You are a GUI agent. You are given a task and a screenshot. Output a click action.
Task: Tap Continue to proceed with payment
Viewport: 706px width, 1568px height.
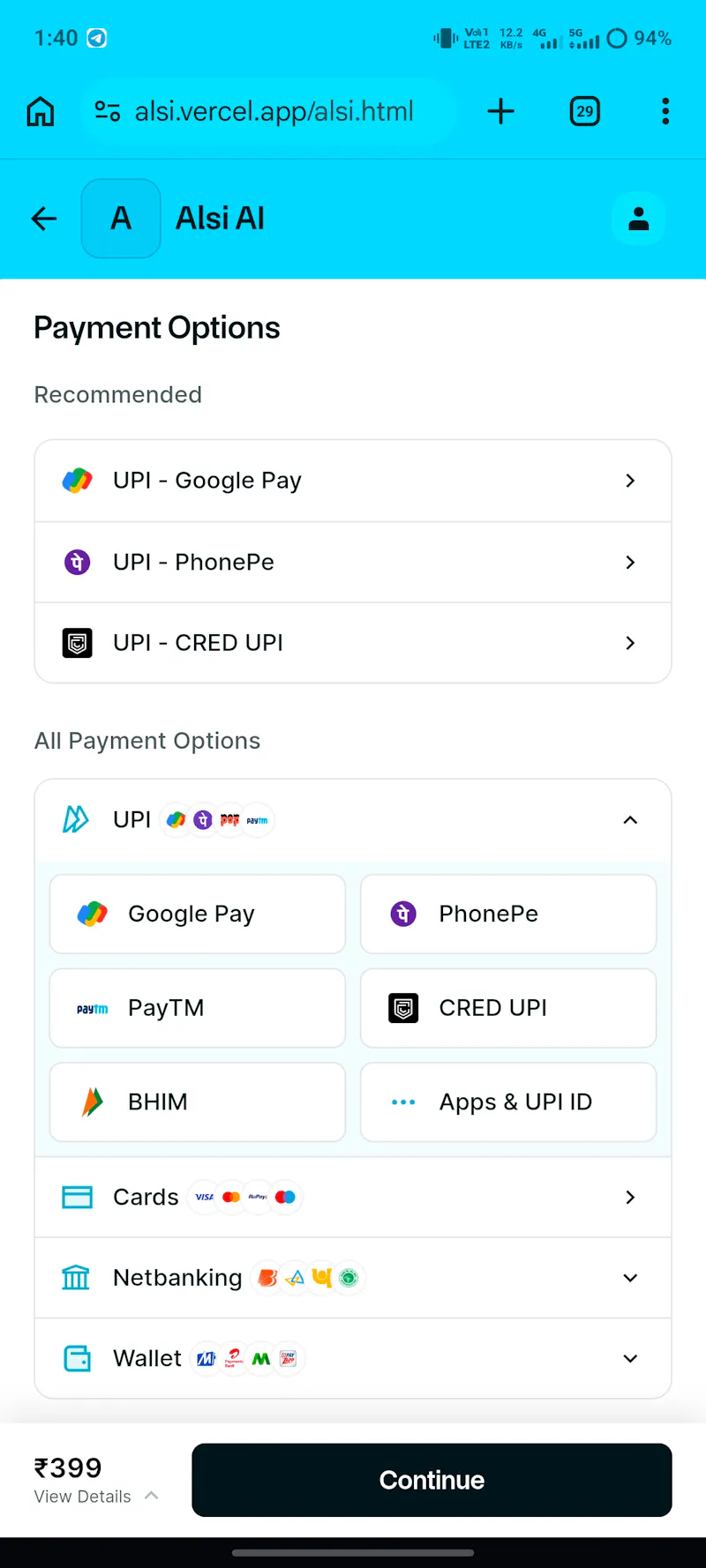(x=432, y=1480)
